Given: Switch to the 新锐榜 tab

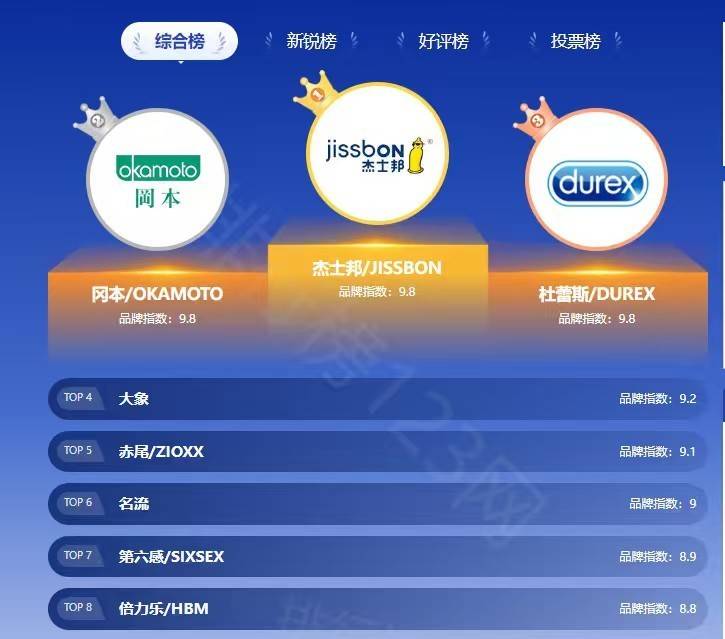Looking at the screenshot, I should coord(311,42).
